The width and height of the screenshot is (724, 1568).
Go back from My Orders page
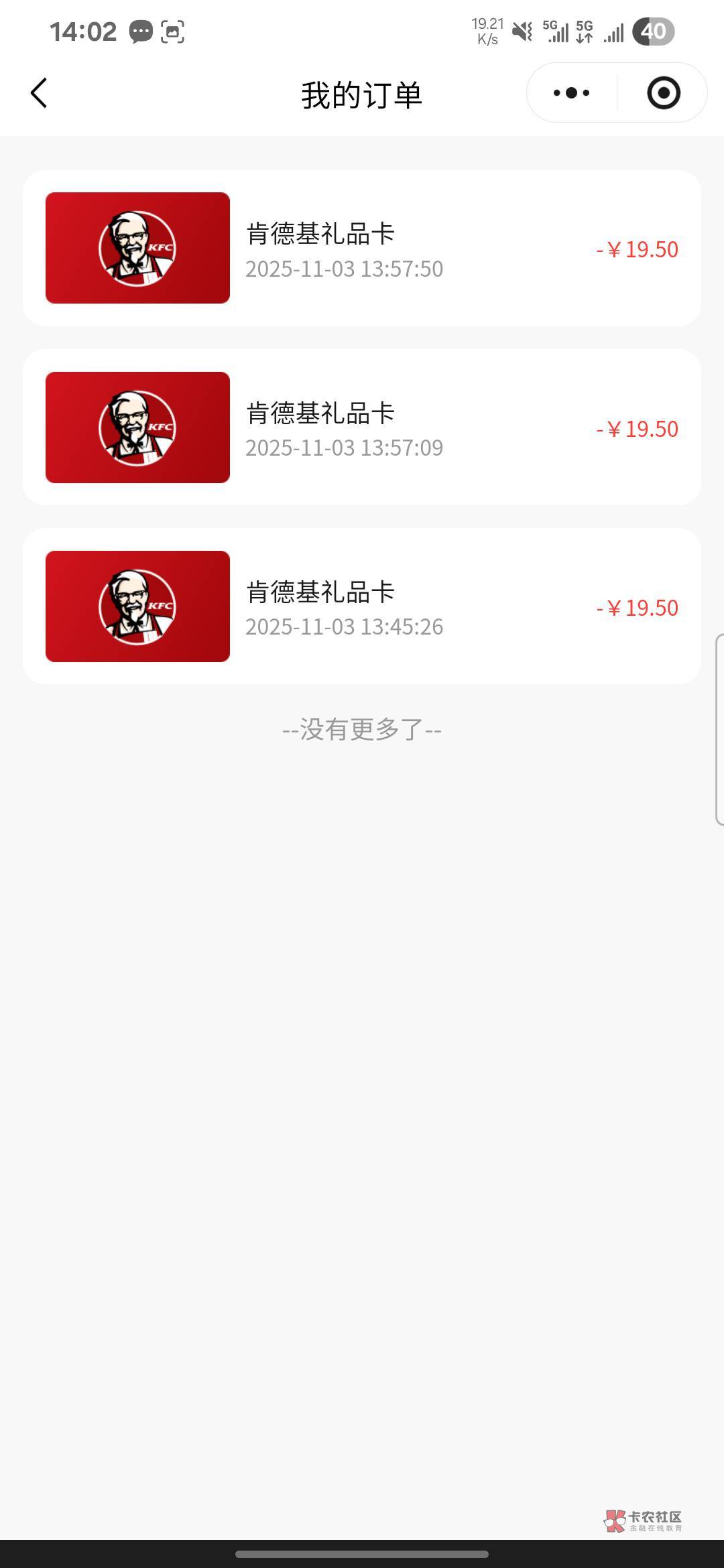click(x=39, y=93)
